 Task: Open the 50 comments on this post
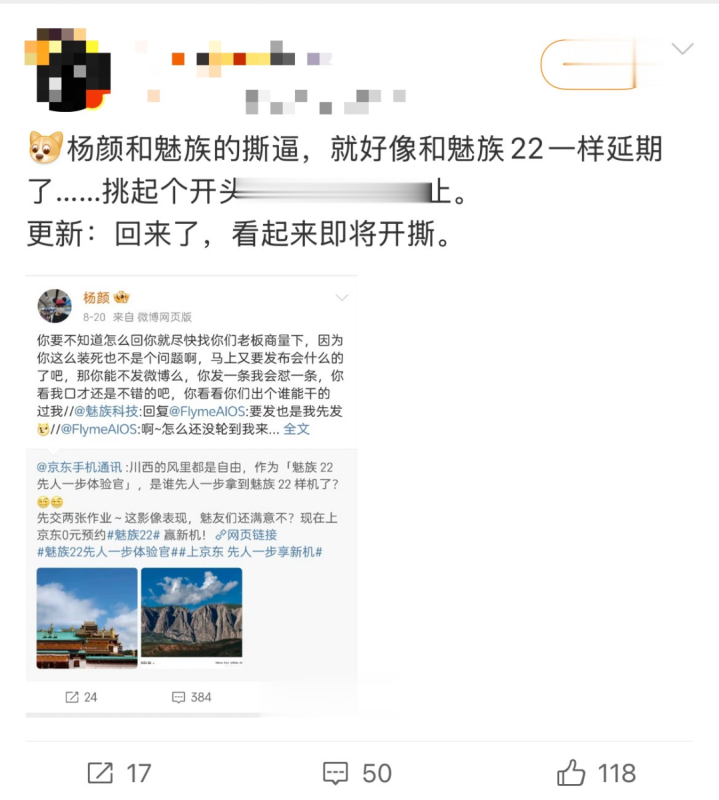click(357, 772)
